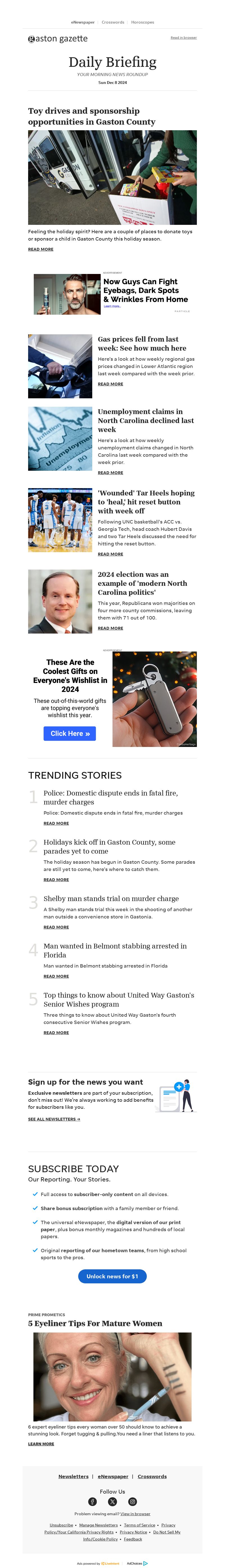Image resolution: width=225 pixels, height=1568 pixels.
Task: Read more on domestic dispute fatal fire
Action: (55, 823)
